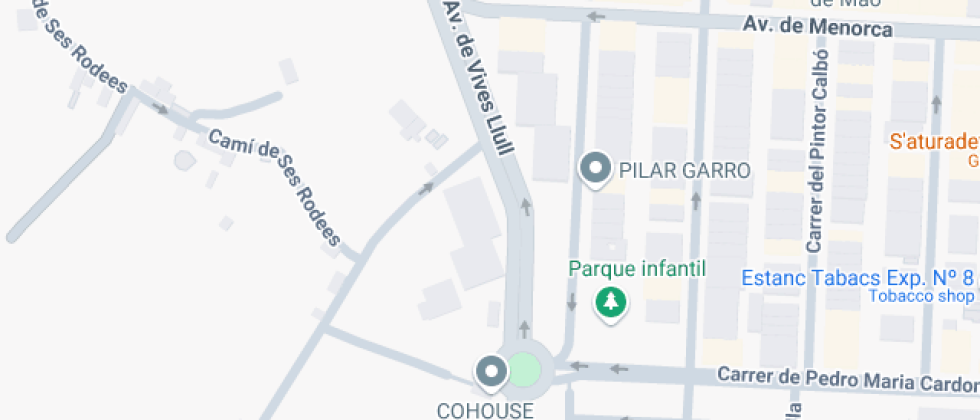Select the S'aturadet place label
Viewport: 980px width, 420px height.
[x=934, y=141]
